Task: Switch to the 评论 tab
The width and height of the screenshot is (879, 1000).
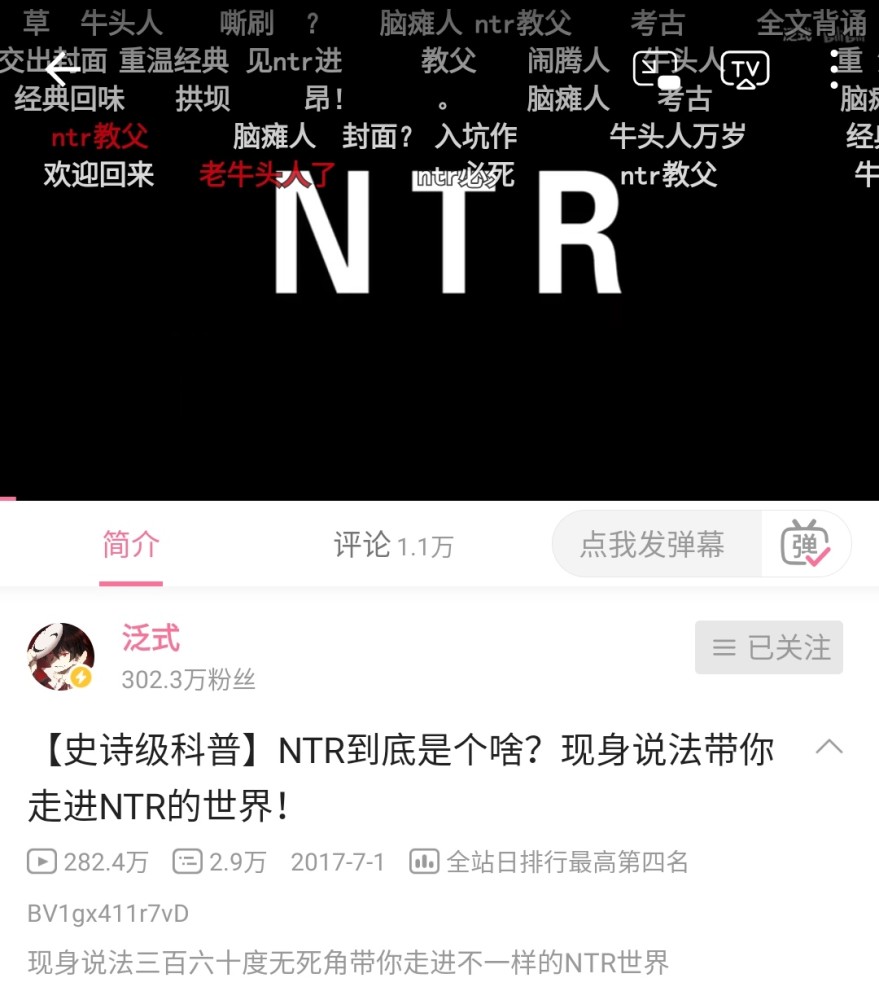Action: click(393, 546)
